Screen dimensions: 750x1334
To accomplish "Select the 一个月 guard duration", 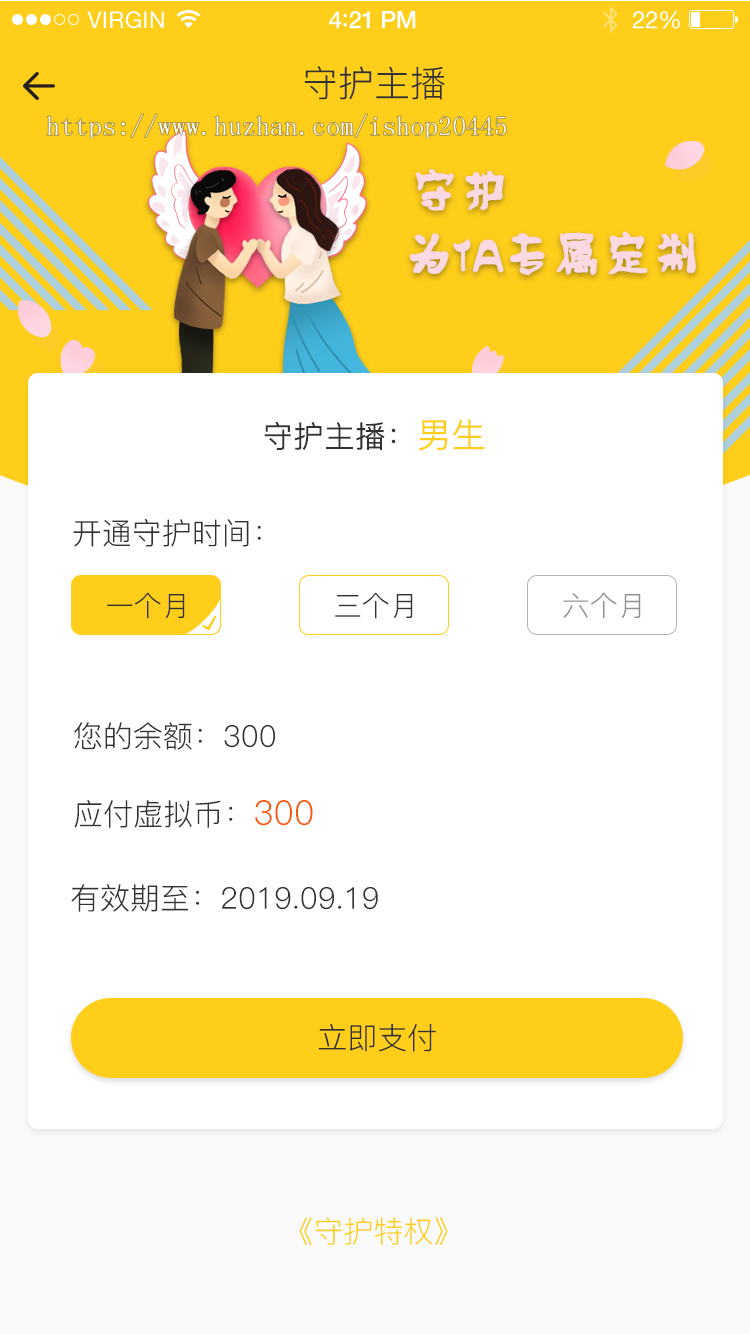I will pyautogui.click(x=146, y=605).
